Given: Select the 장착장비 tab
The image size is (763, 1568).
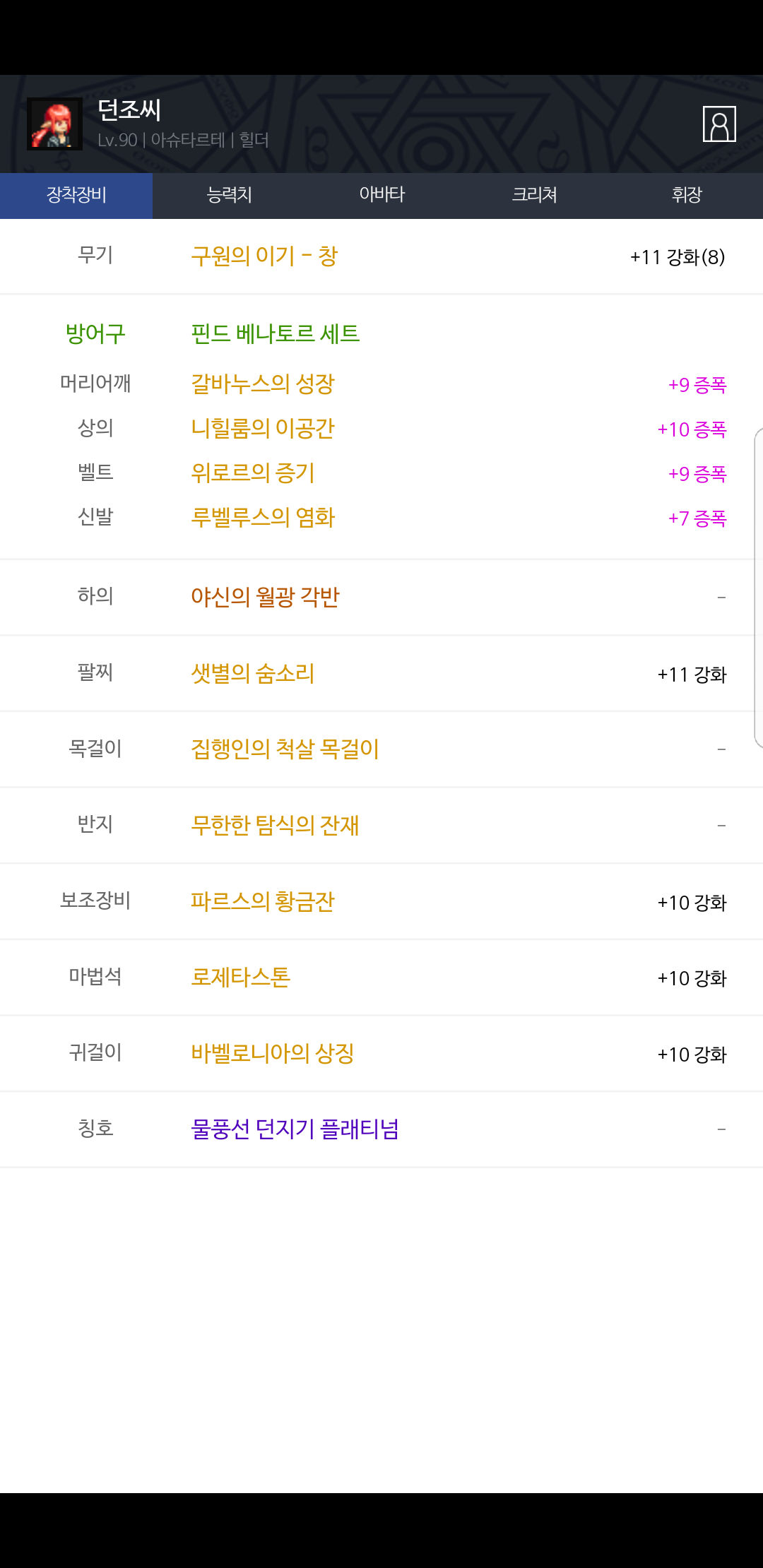Looking at the screenshot, I should point(76,196).
